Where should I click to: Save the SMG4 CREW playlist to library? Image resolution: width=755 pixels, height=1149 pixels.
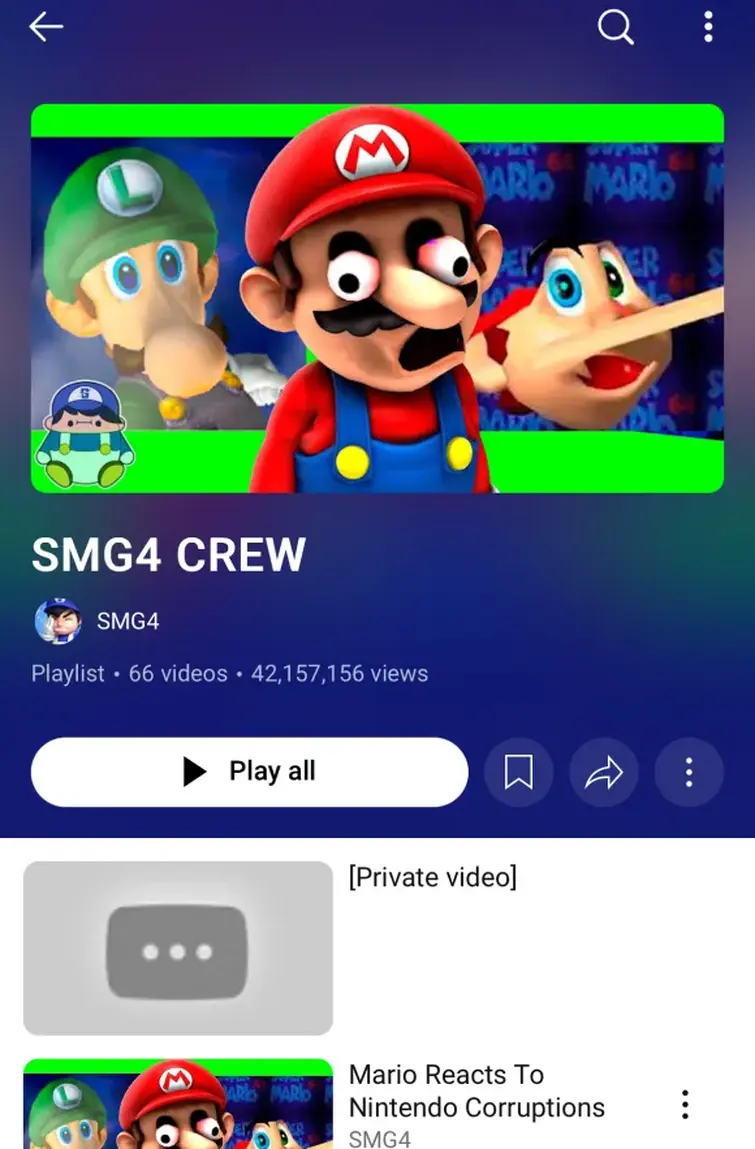point(518,771)
